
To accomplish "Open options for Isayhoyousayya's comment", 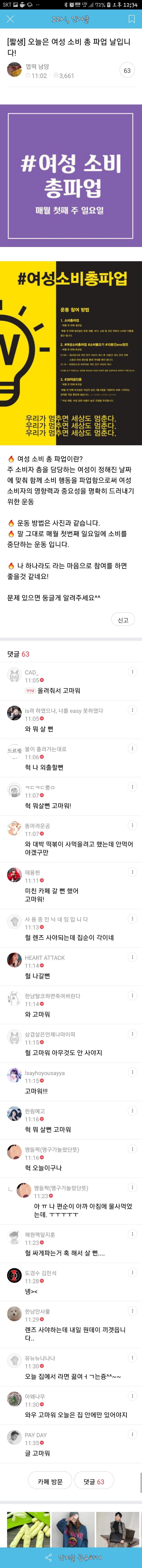I will tap(132, 1073).
